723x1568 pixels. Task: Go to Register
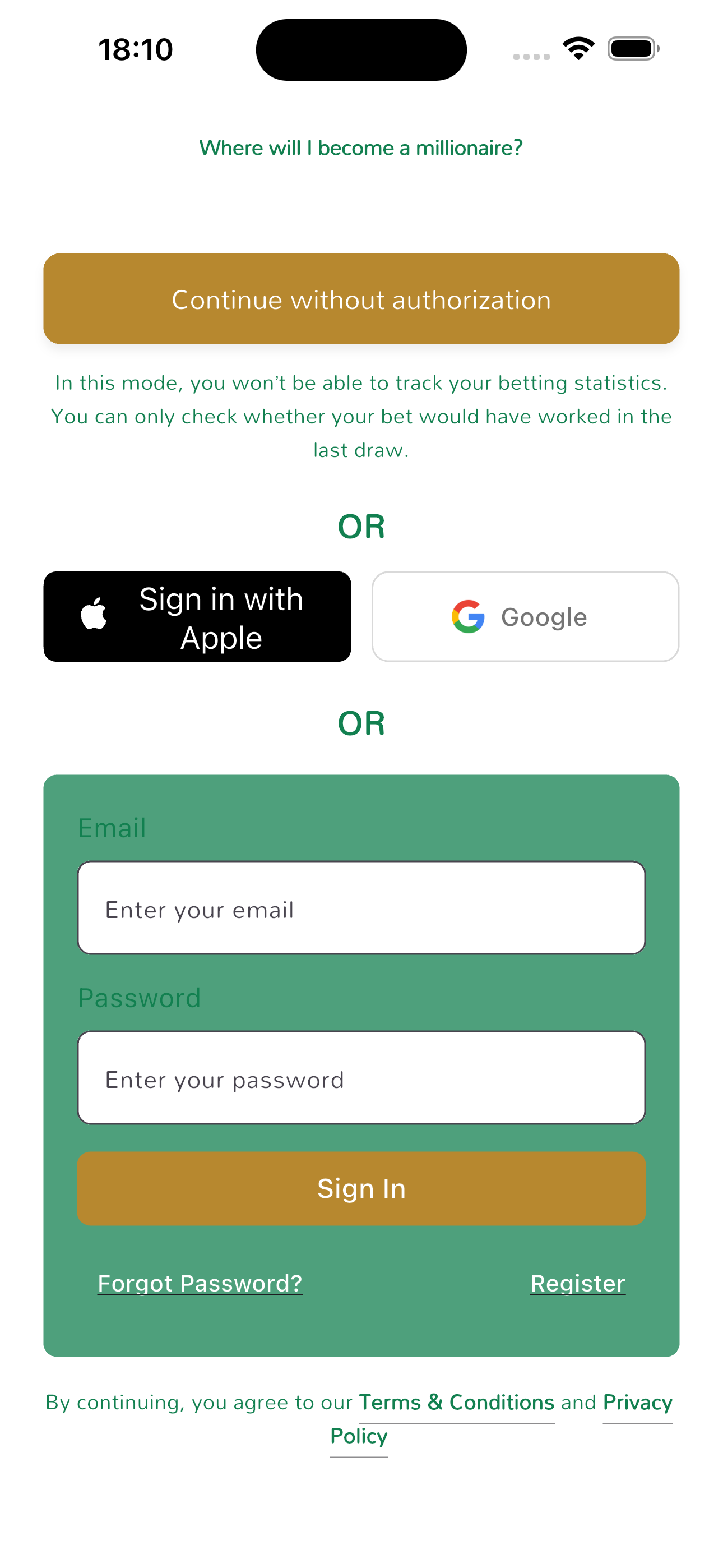pos(577,1283)
